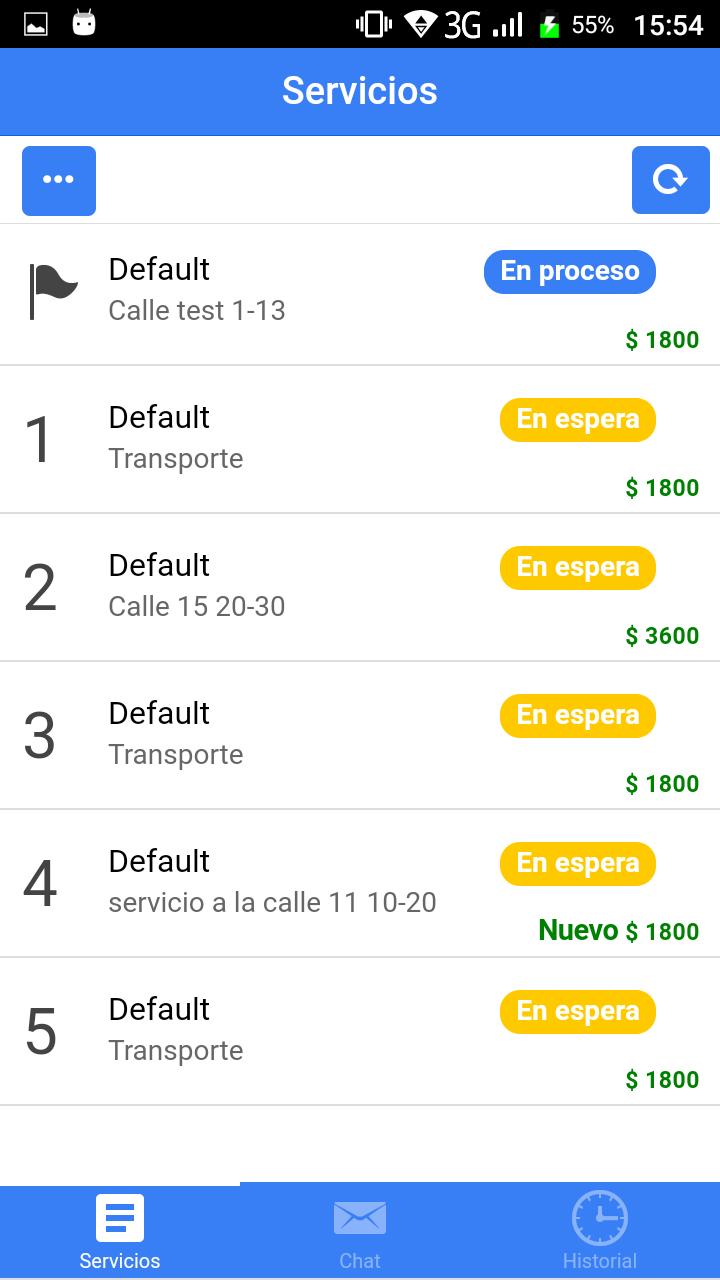Open the in-process service Calle test 1-13
The height and width of the screenshot is (1280, 720).
pyautogui.click(x=360, y=295)
